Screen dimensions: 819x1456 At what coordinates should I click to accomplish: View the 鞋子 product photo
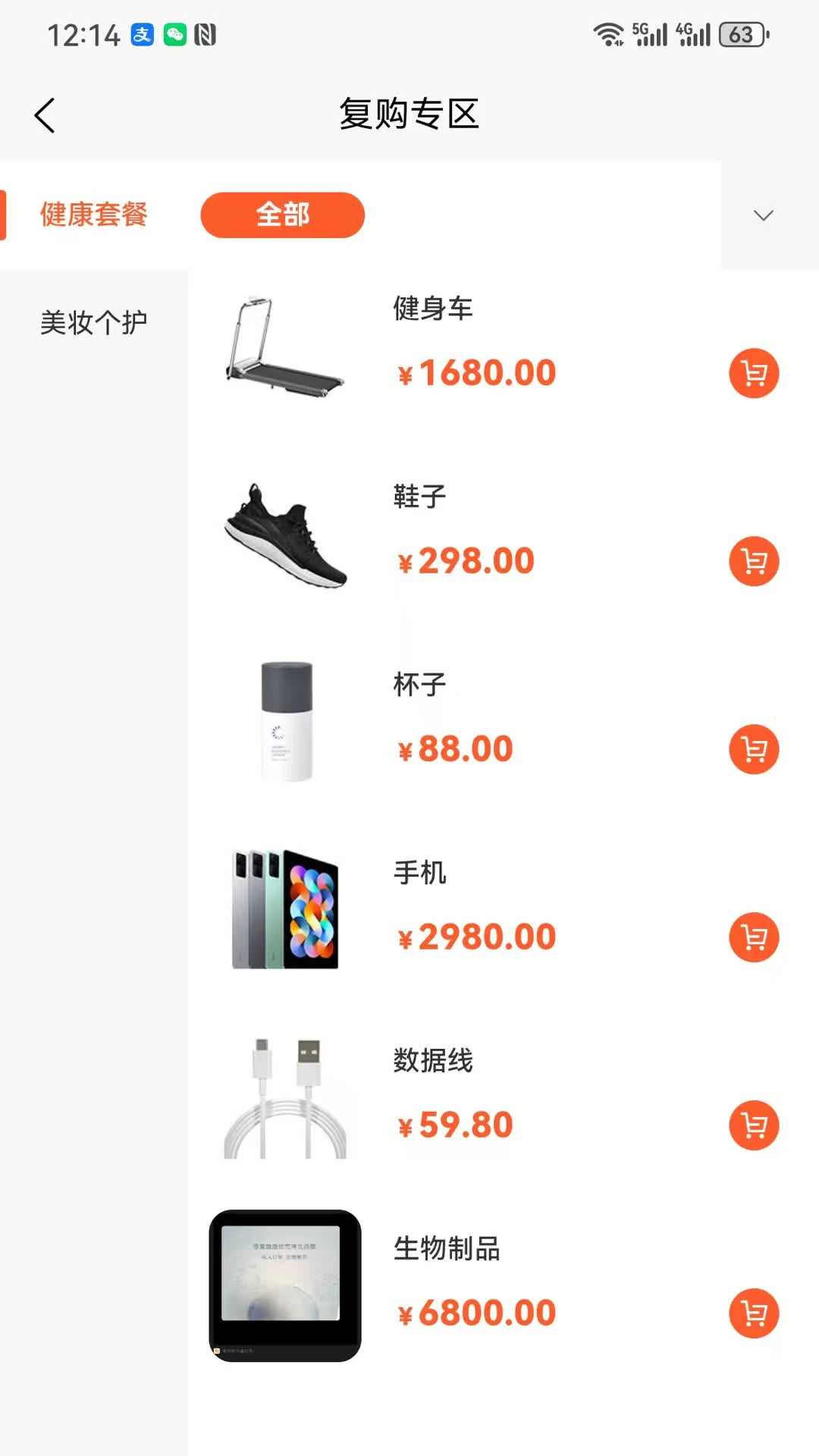pyautogui.click(x=285, y=535)
